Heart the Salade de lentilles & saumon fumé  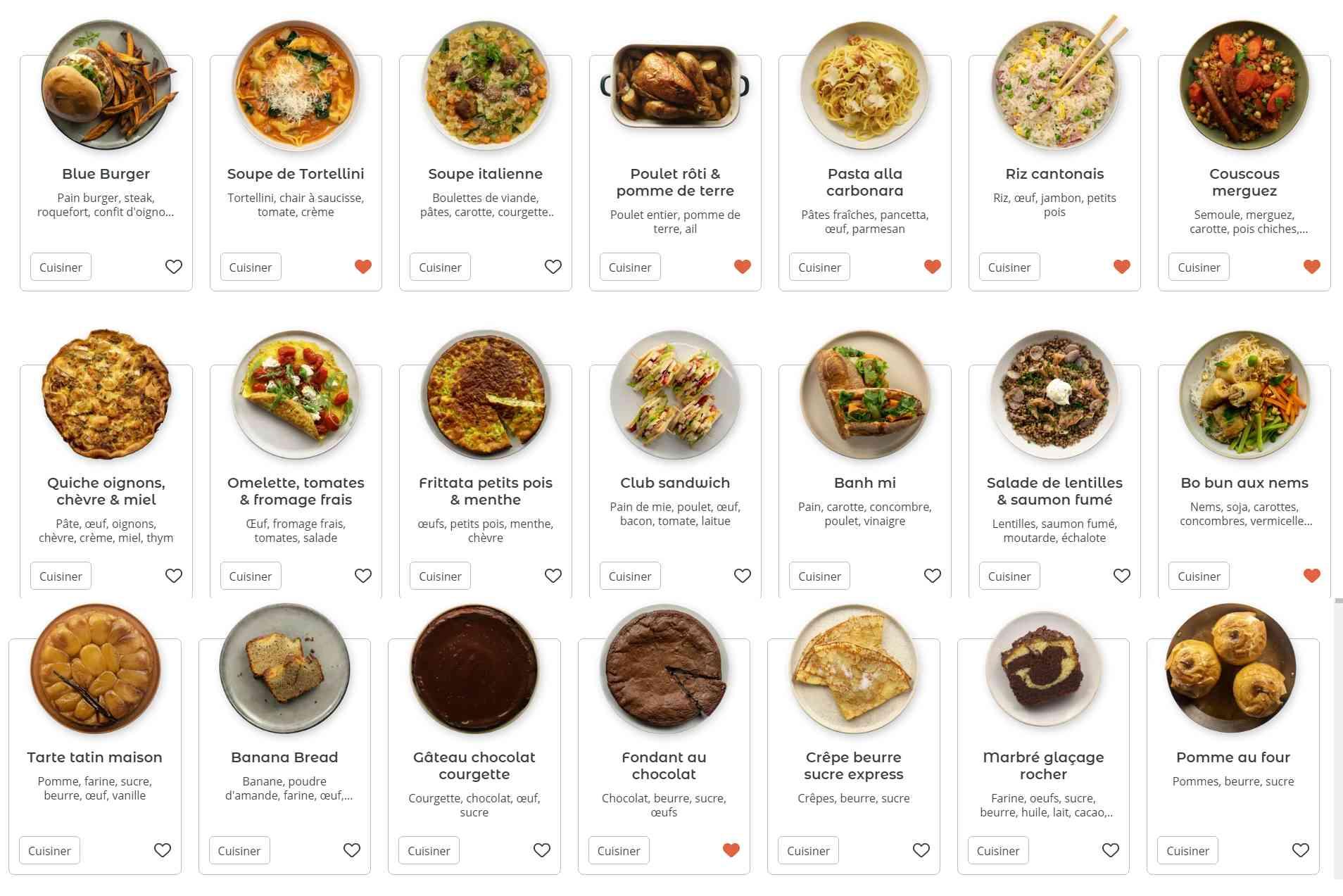[x=1121, y=576]
